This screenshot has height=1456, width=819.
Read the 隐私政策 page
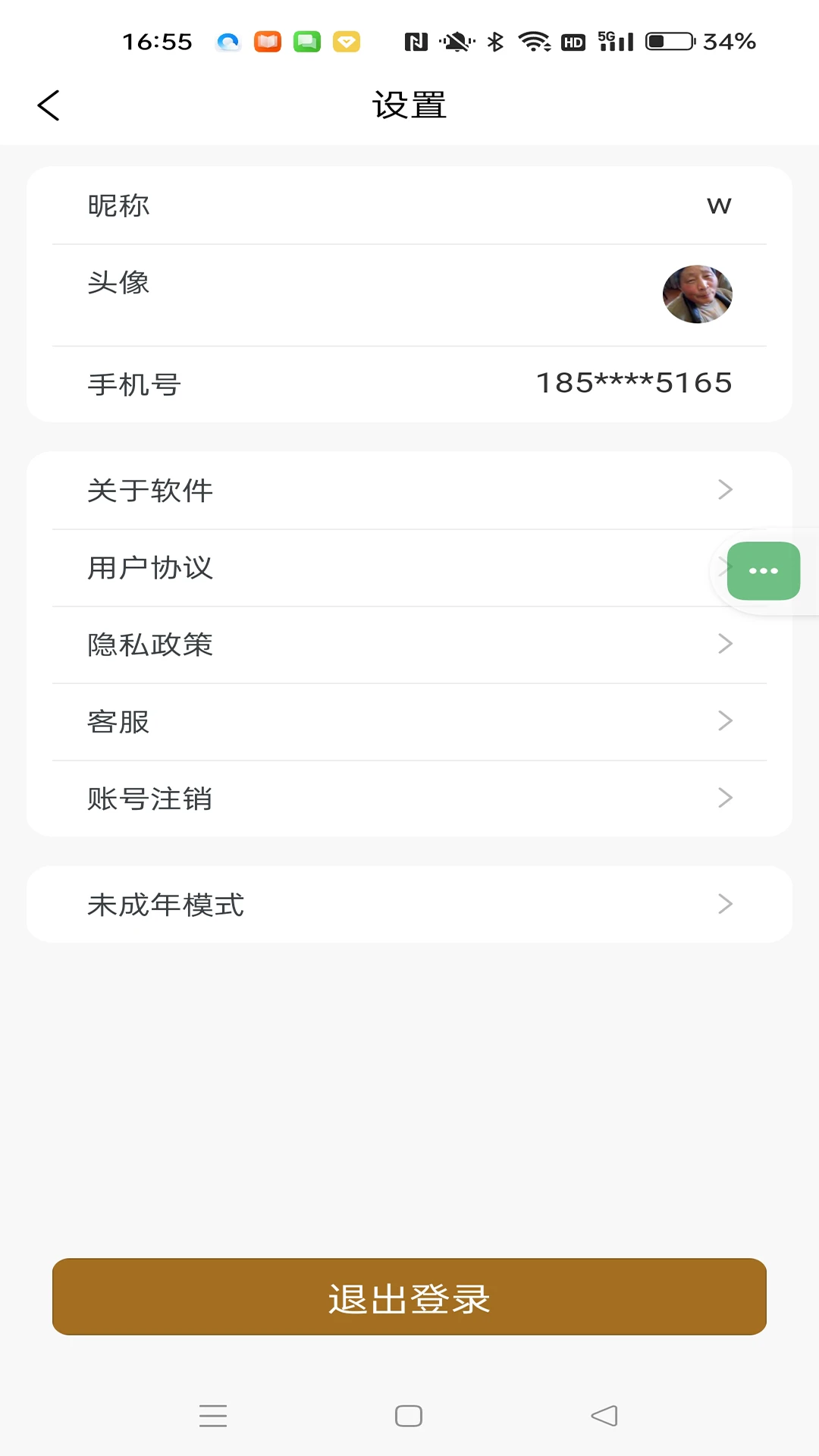pyautogui.click(x=409, y=645)
